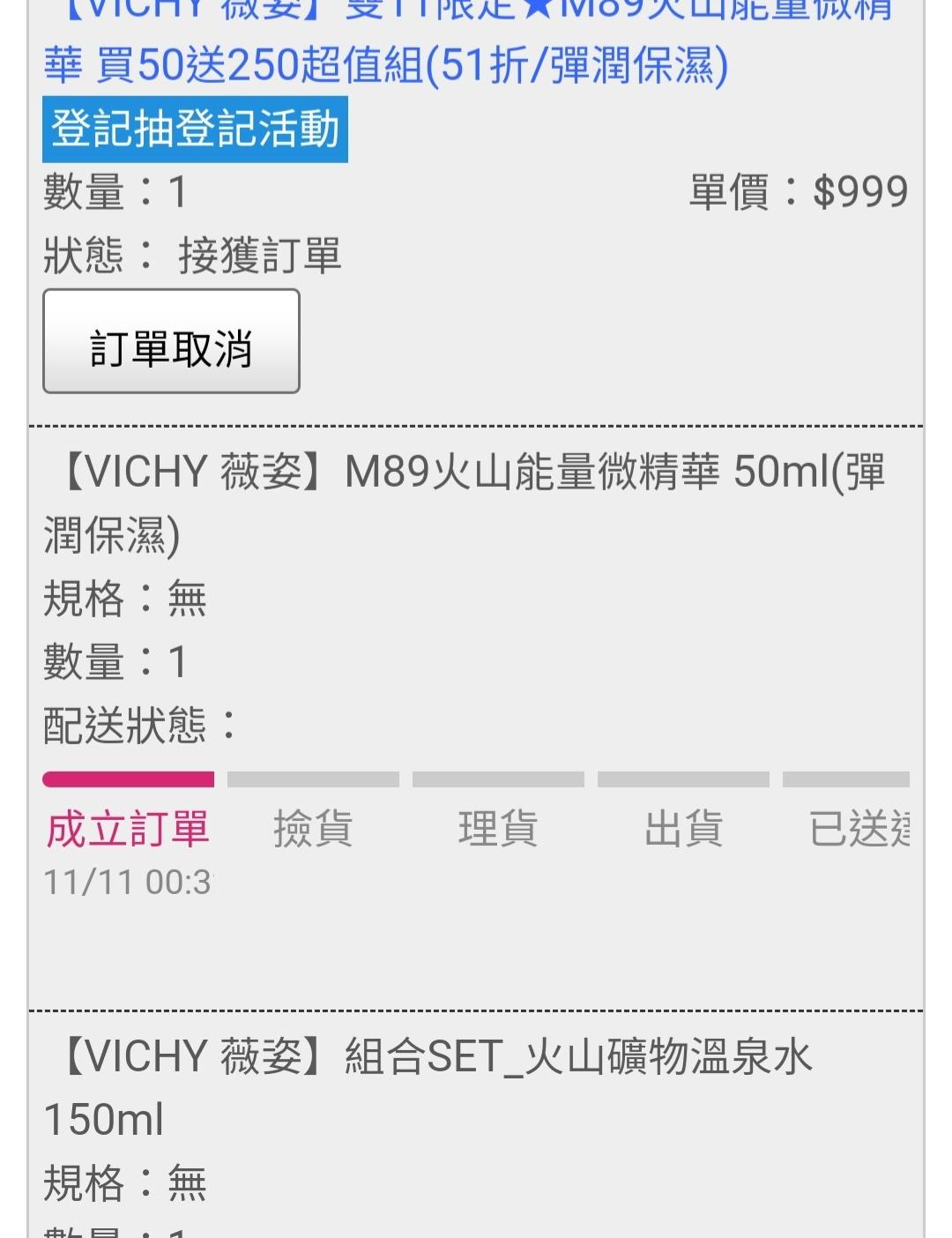Cancel order with 訂單取消 button

click(171, 341)
